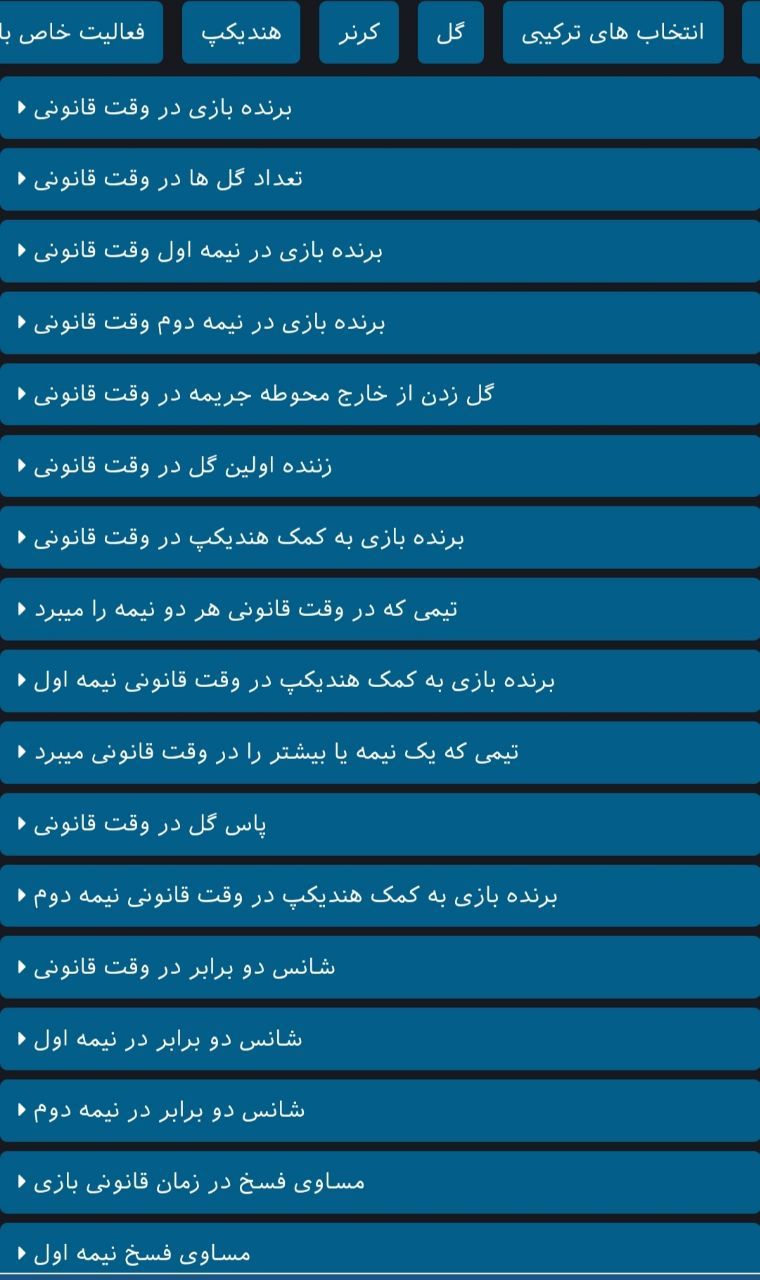Open the مساوی فسخ نیمه اول section
Viewport: 760px width, 1280px height.
[380, 1250]
